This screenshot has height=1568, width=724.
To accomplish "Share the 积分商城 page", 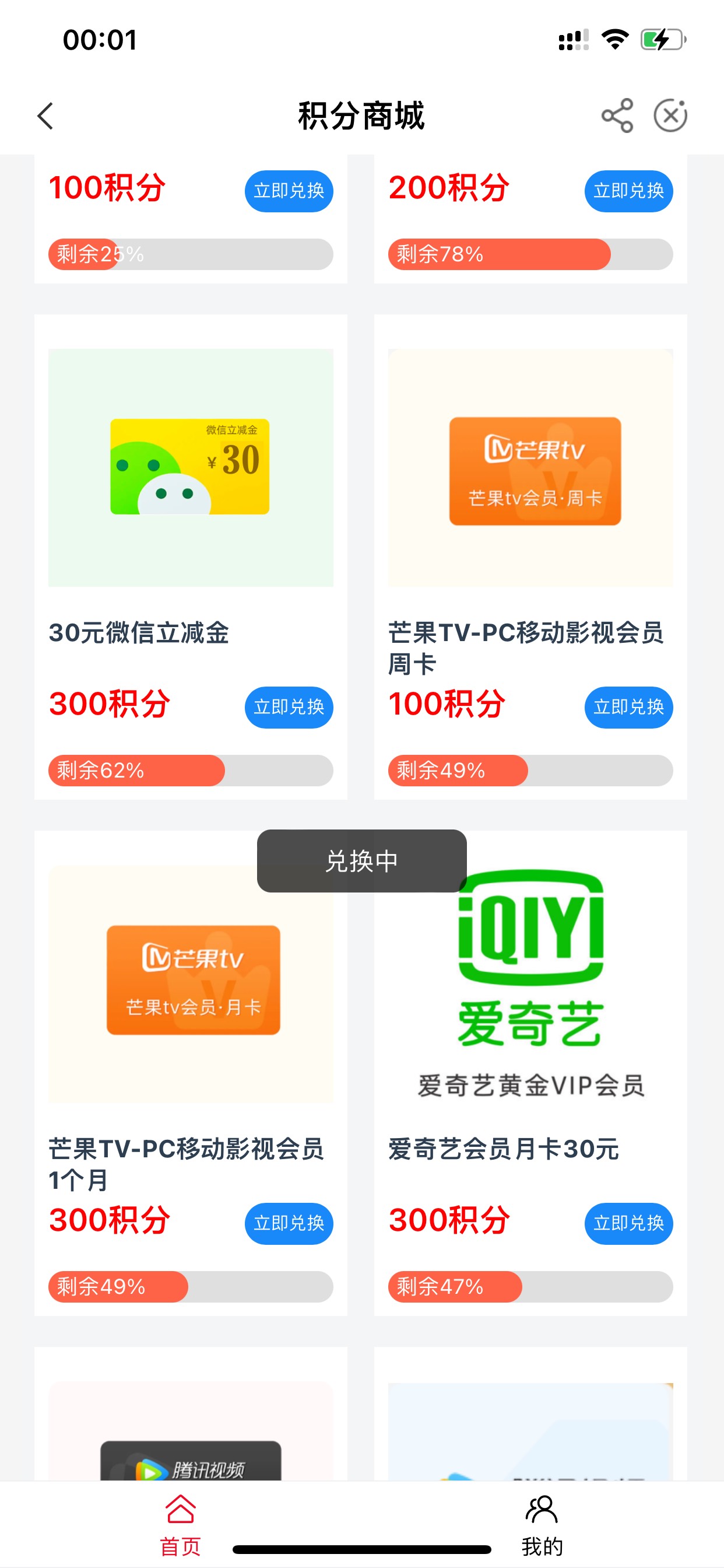I will [x=617, y=116].
